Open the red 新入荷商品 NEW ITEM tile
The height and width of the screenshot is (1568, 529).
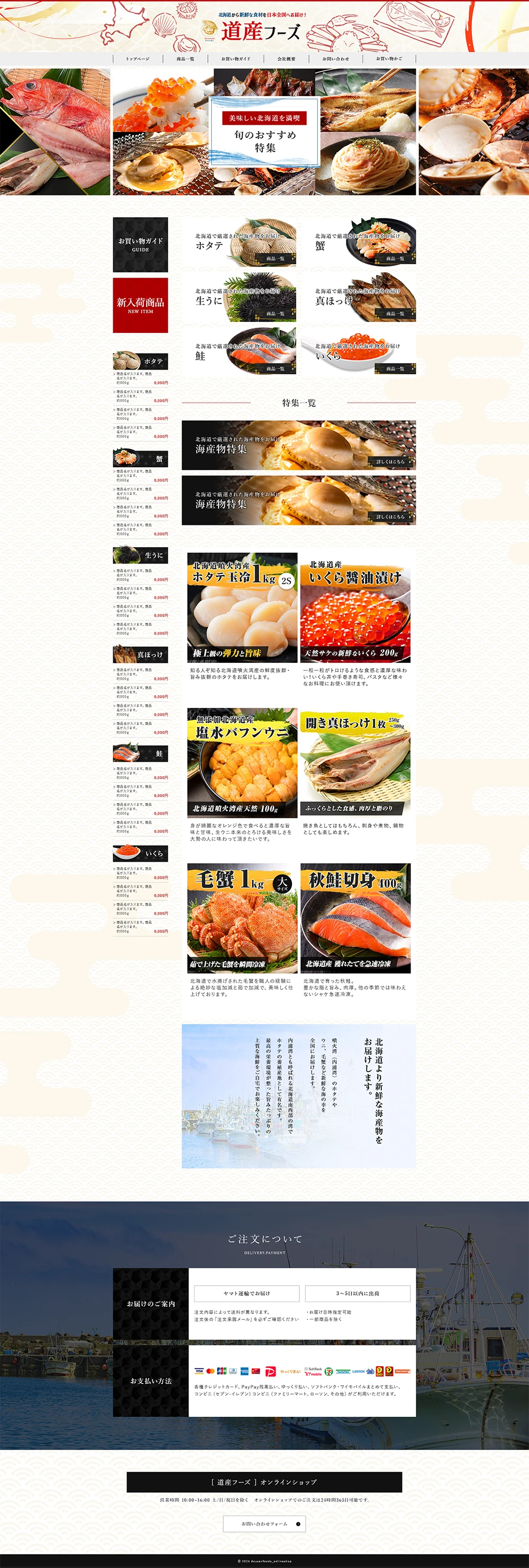pos(140,305)
